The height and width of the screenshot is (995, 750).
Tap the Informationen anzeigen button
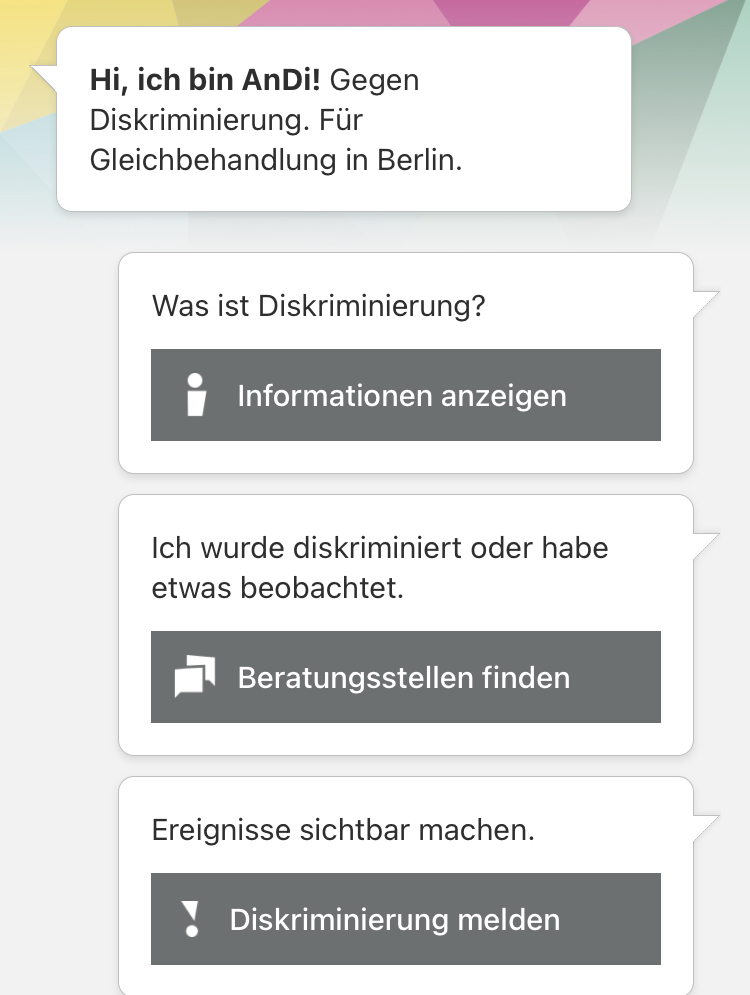point(405,395)
